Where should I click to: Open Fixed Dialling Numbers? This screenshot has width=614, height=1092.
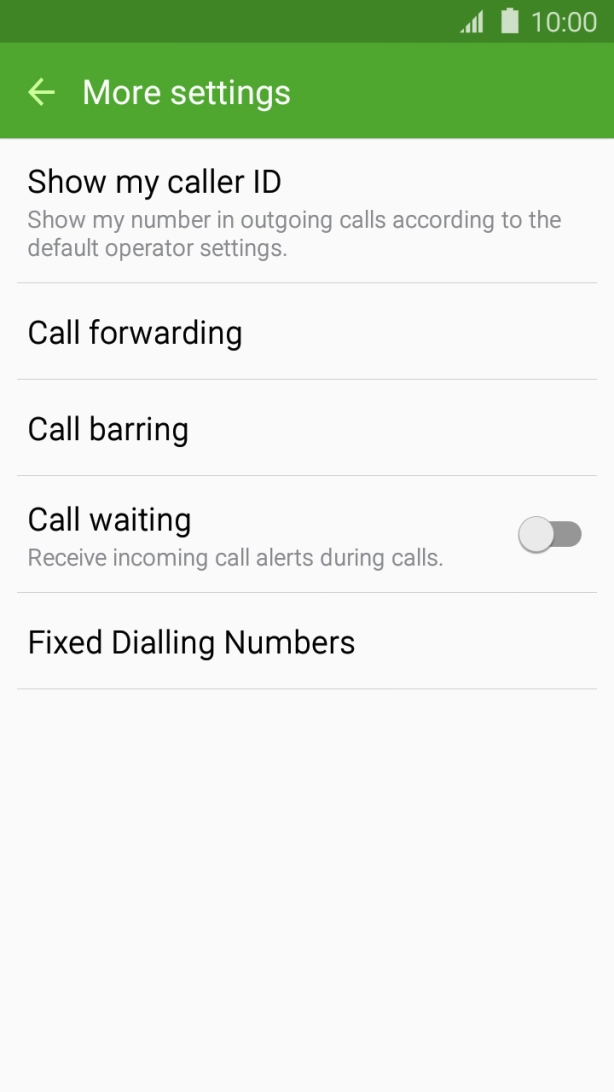307,641
